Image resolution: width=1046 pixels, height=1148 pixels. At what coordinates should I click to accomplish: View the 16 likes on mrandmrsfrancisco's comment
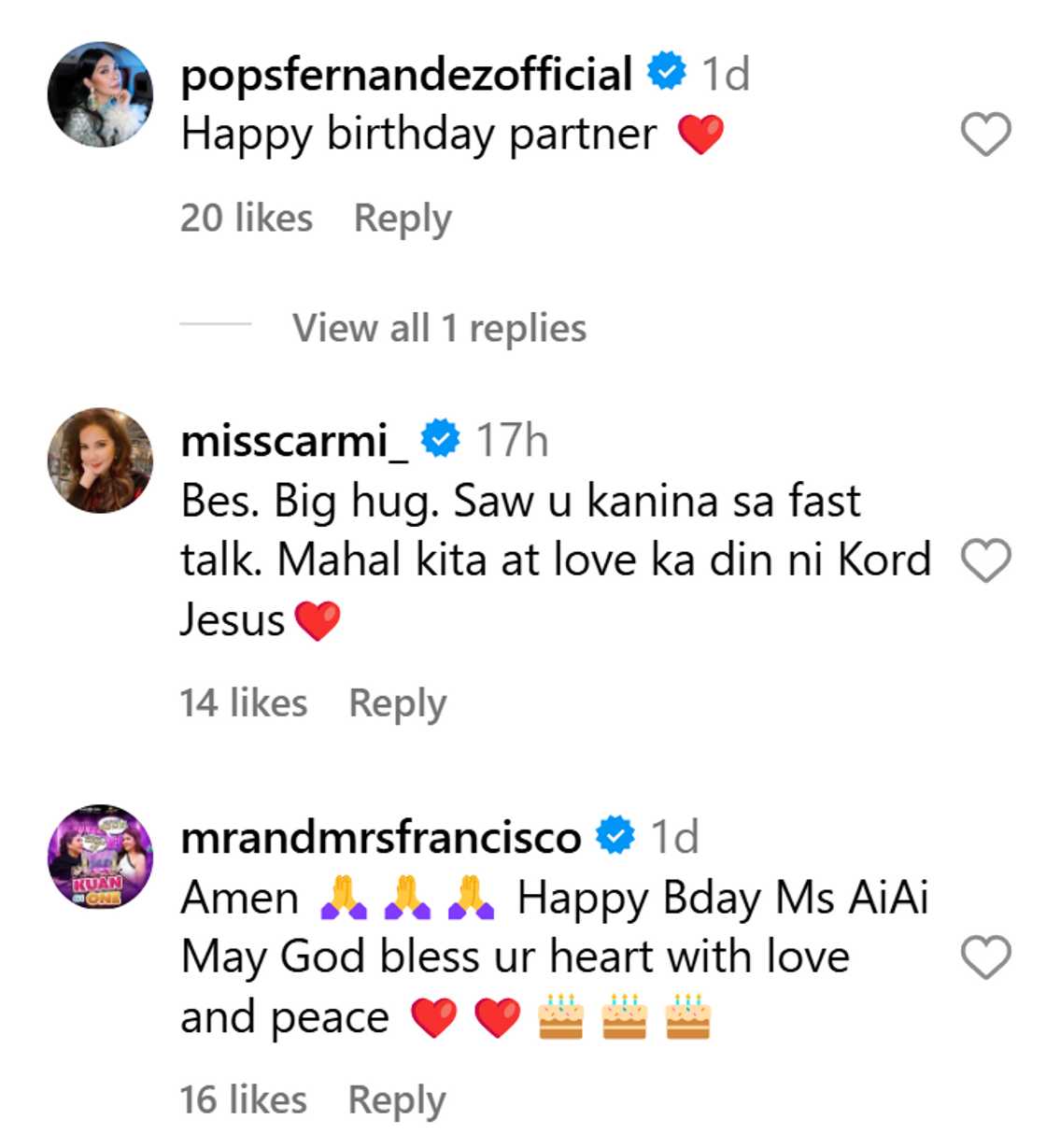tap(244, 1100)
